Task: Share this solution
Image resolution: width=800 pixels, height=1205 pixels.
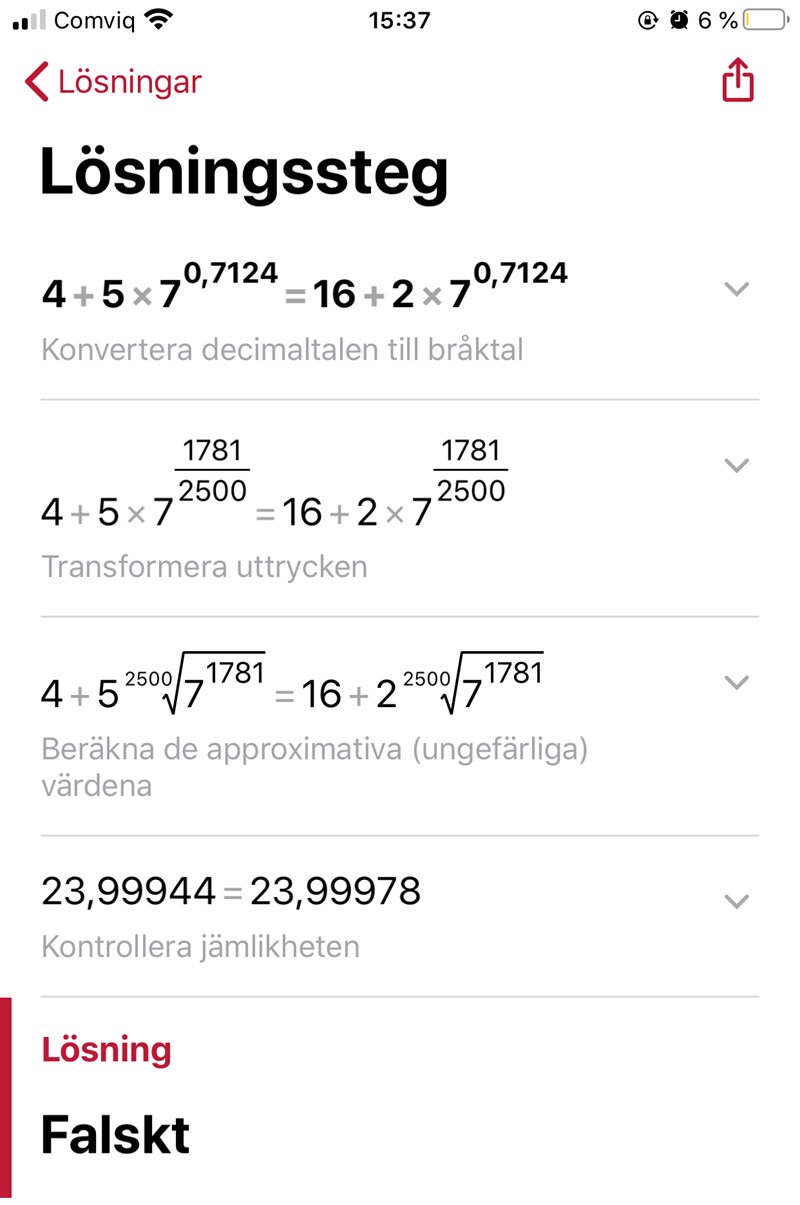Action: 737,81
